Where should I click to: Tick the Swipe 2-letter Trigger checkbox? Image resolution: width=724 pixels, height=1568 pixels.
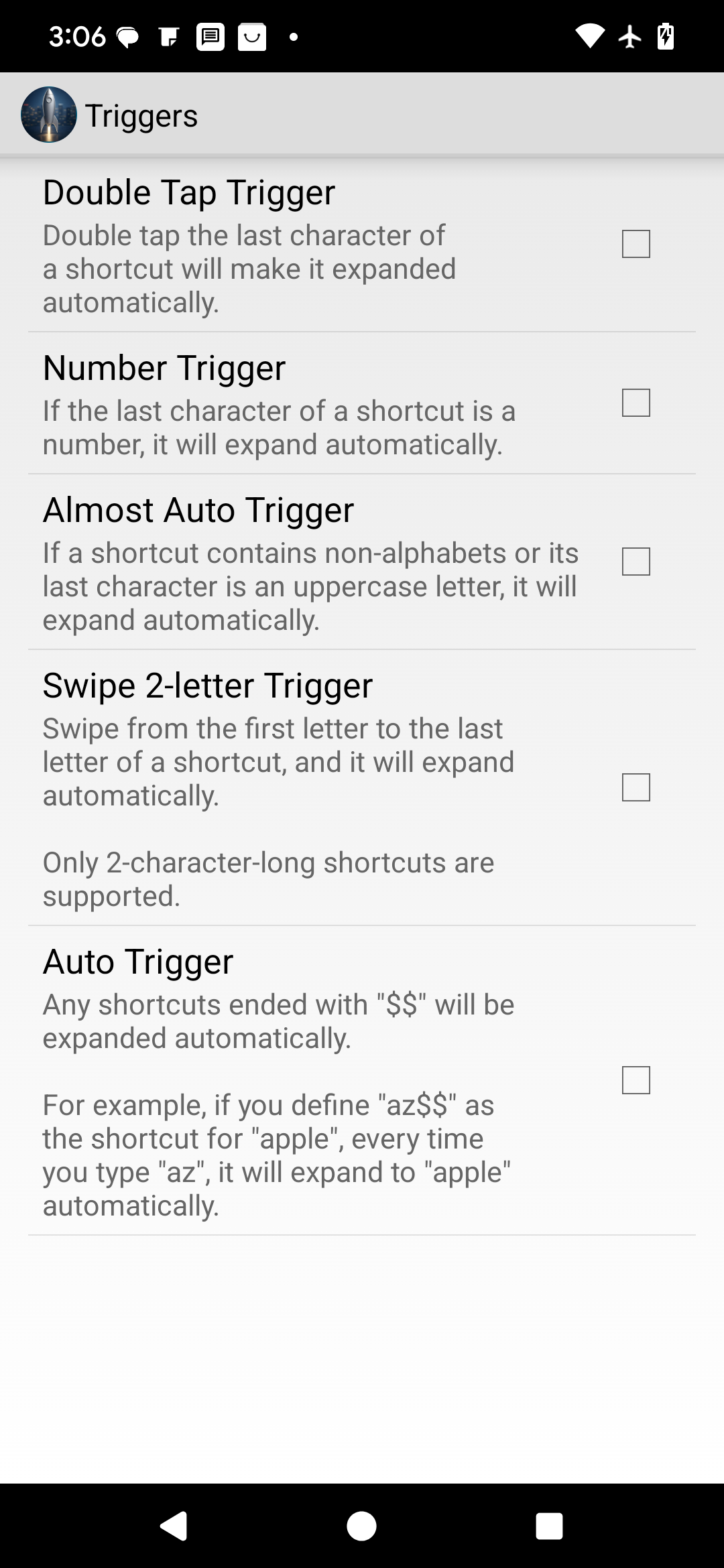pyautogui.click(x=636, y=787)
